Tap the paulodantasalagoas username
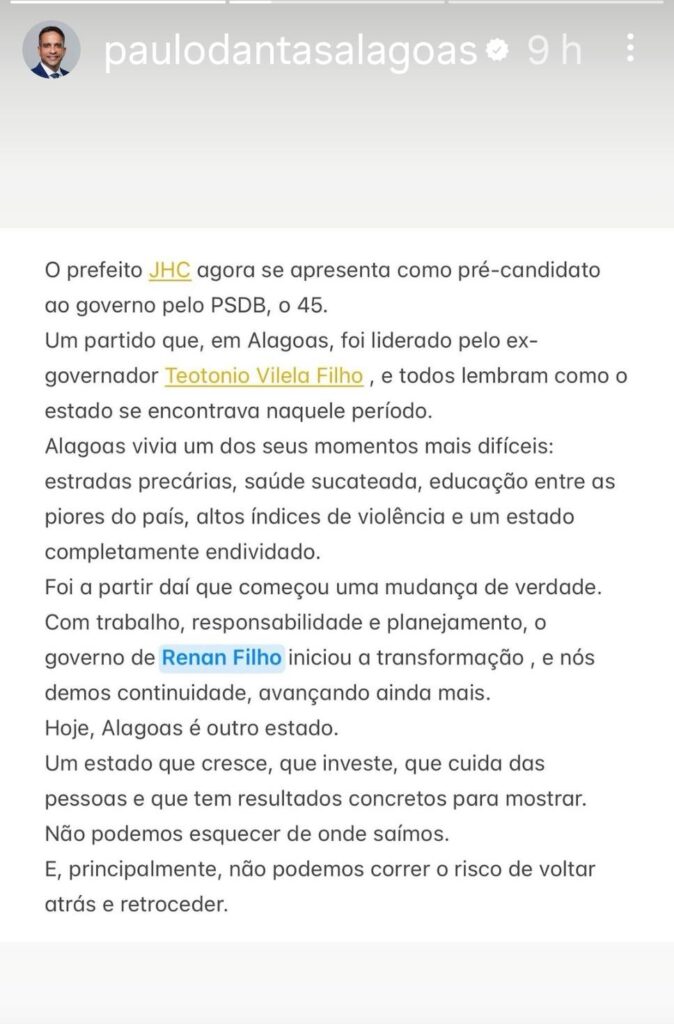This screenshot has width=674, height=1024. [x=290, y=51]
